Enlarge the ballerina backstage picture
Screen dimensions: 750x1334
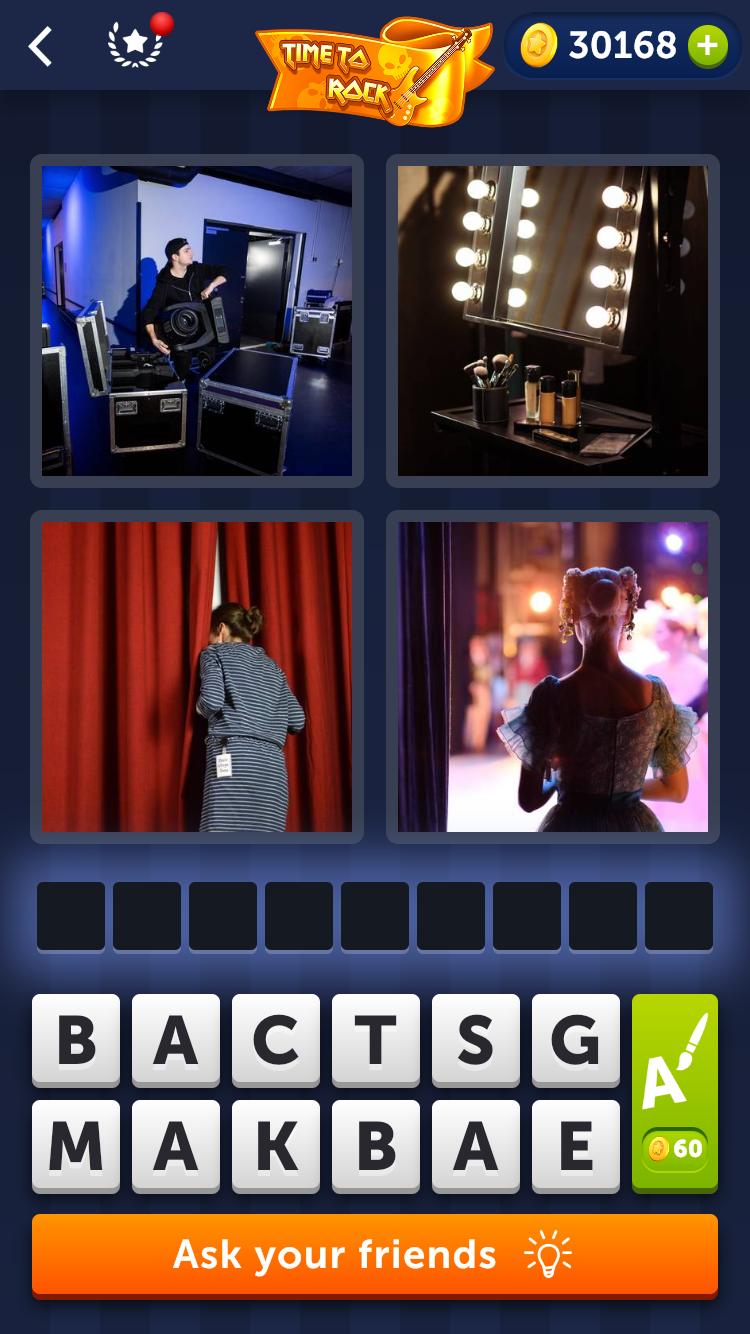(553, 677)
